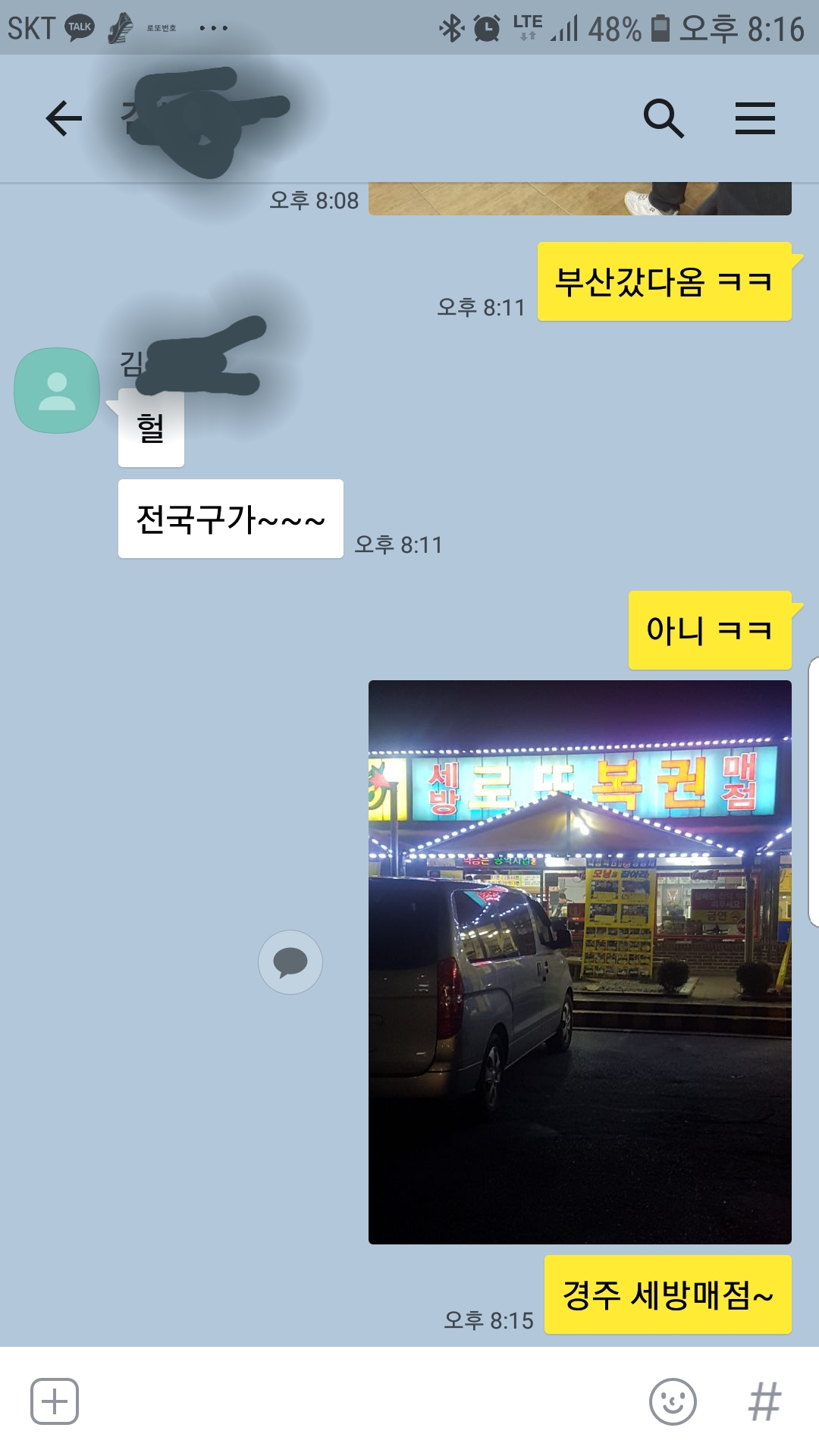819x1456 pixels.
Task: Open the emoticon picker
Action: [673, 1401]
